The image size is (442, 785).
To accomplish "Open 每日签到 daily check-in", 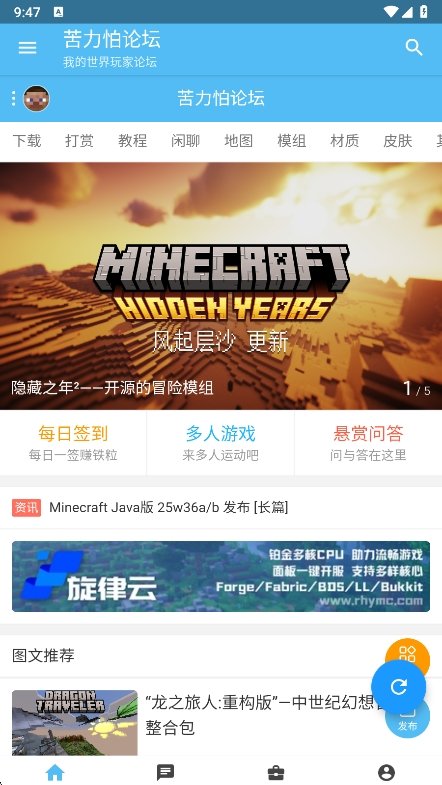I will pos(73,443).
